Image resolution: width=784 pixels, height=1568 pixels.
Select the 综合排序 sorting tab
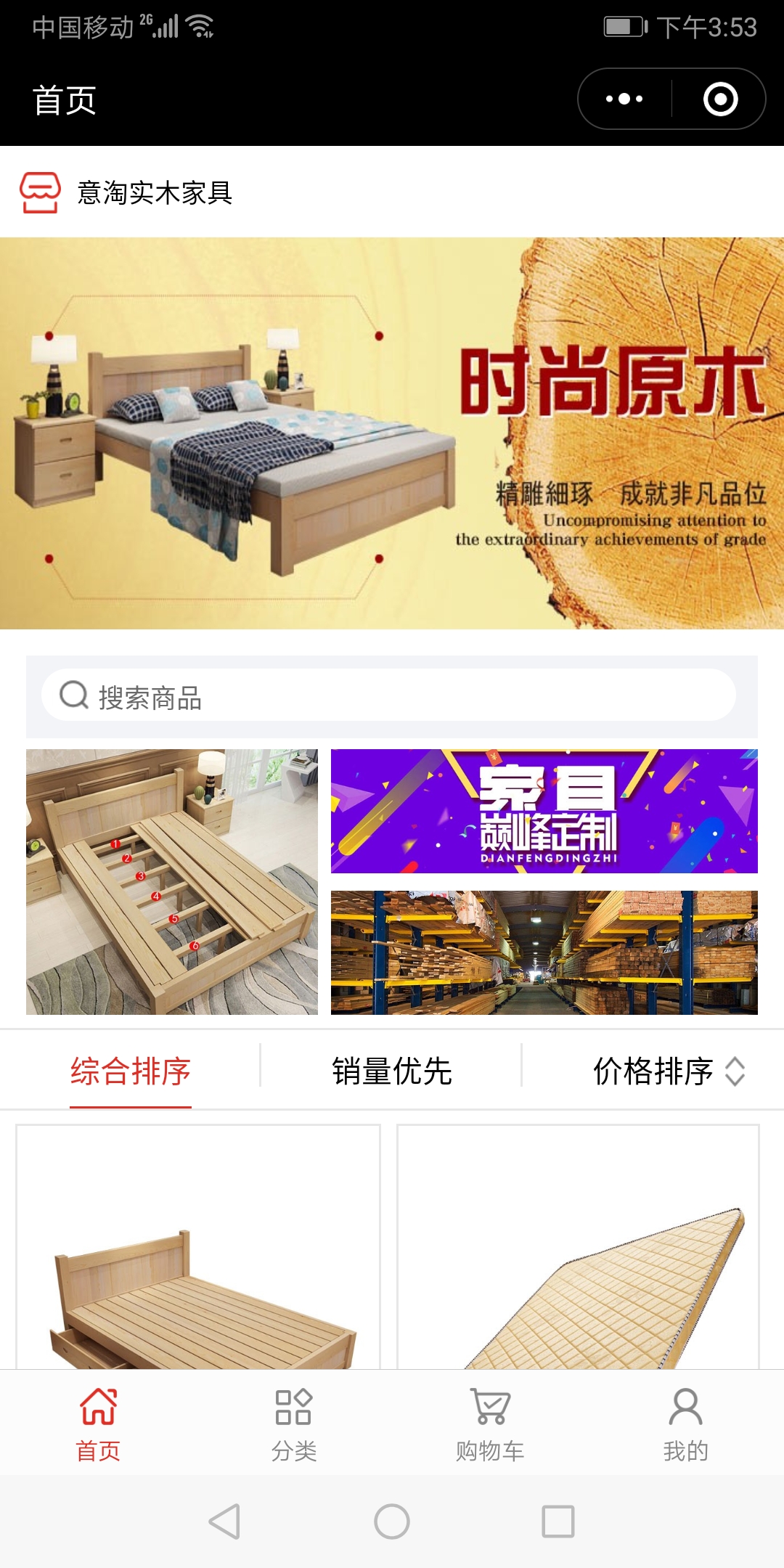131,1071
